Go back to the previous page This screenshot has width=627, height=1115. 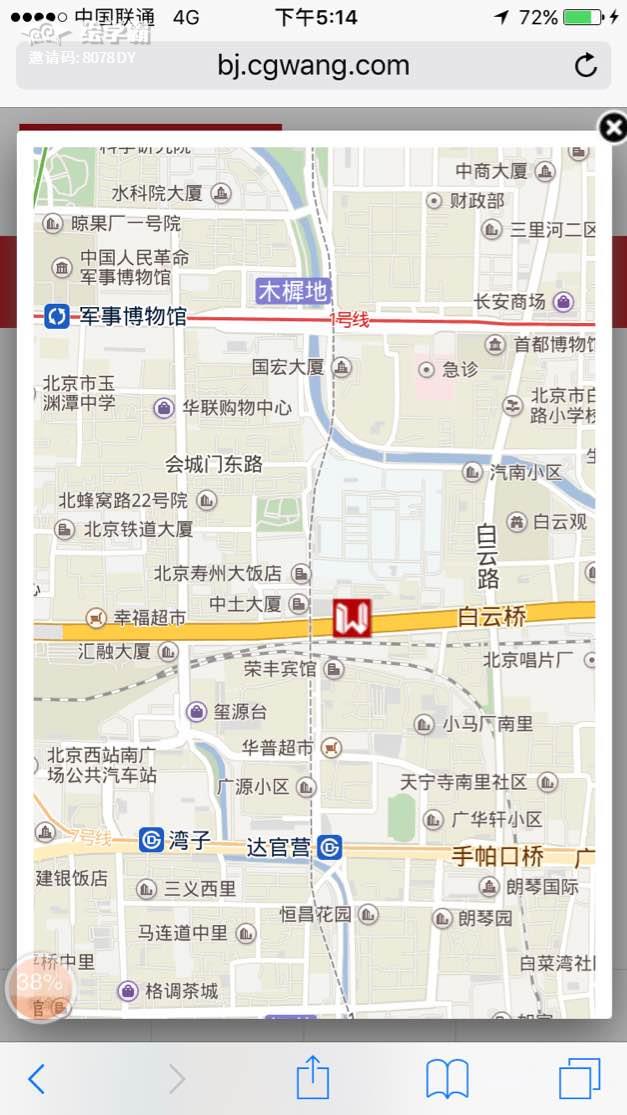[37, 1079]
